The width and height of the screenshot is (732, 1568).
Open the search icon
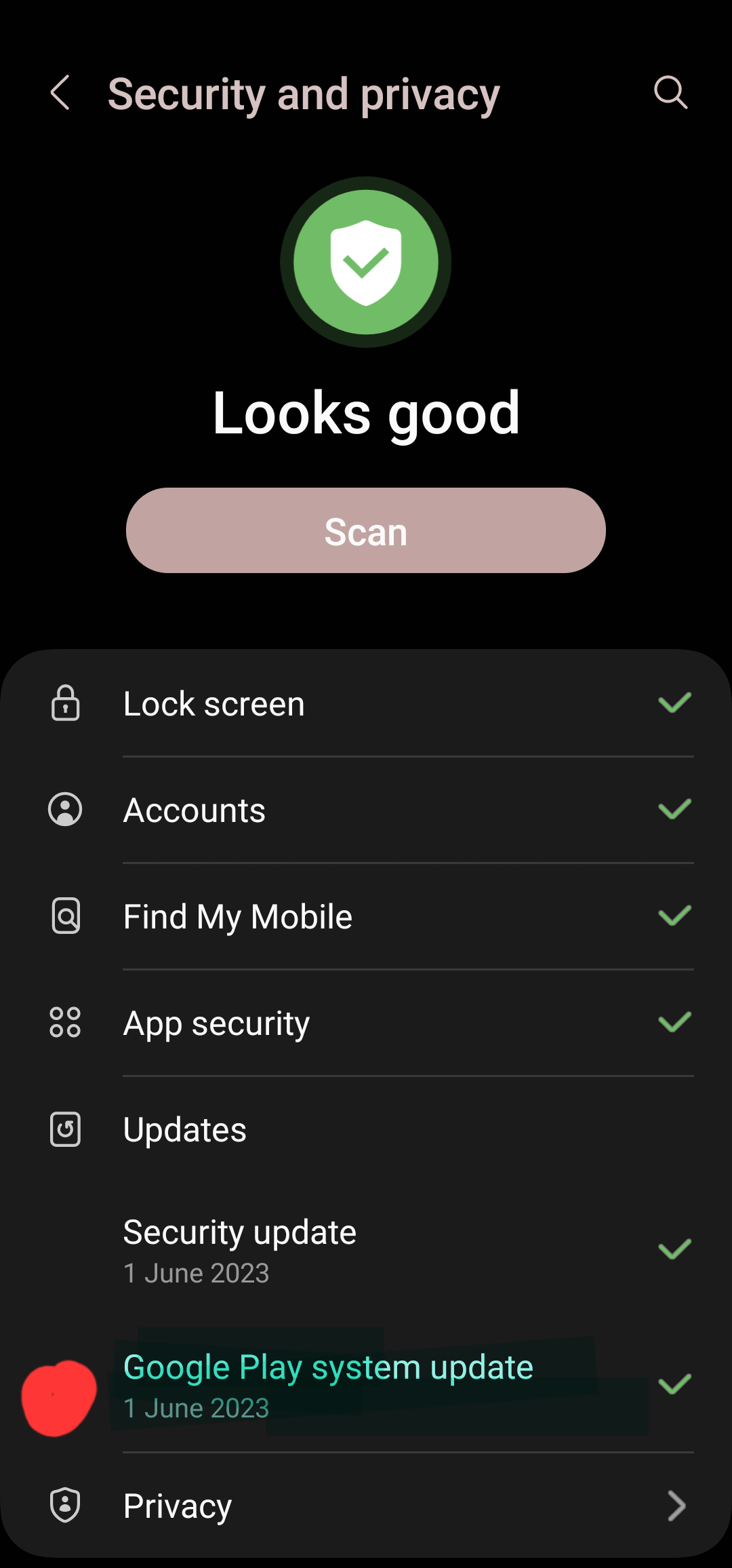(x=670, y=93)
